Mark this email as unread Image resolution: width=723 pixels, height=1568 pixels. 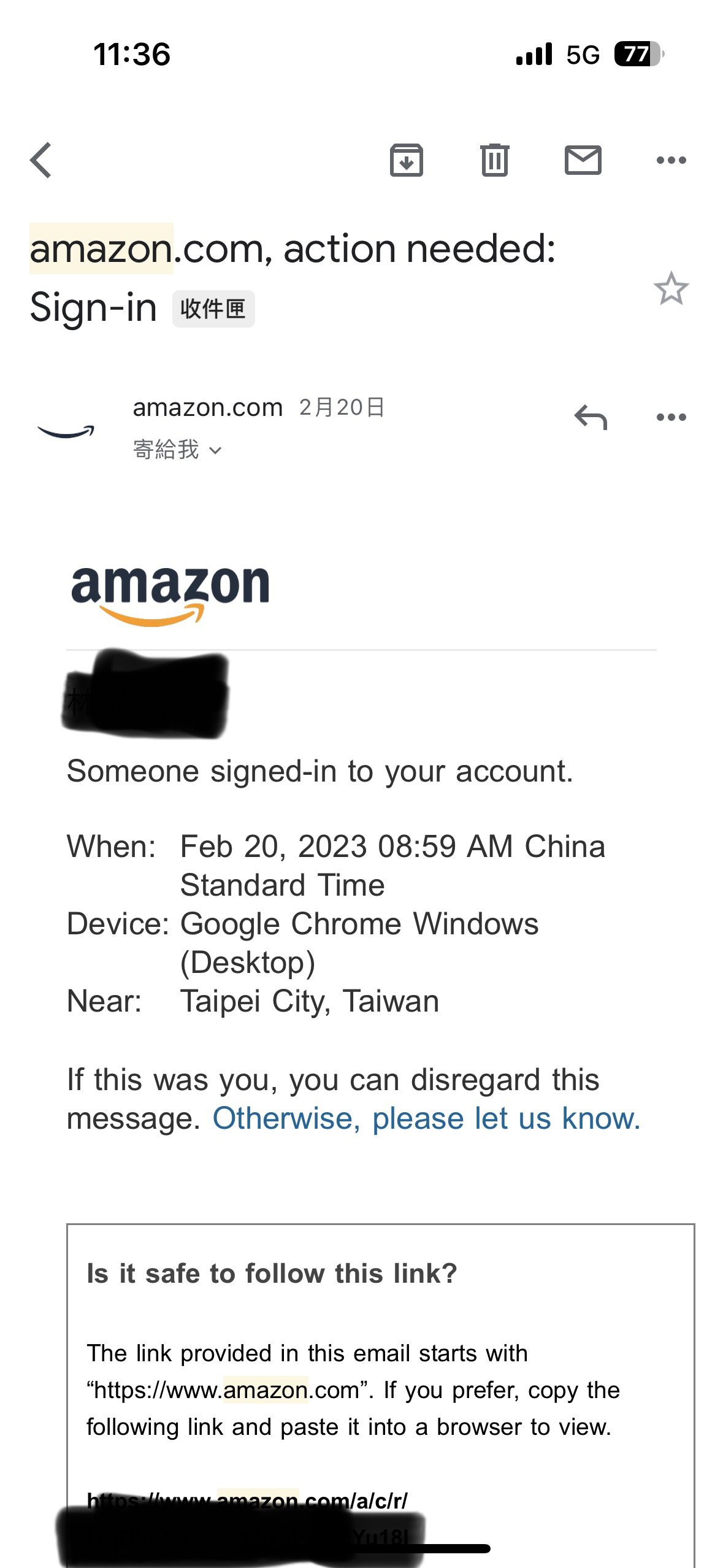[x=583, y=160]
